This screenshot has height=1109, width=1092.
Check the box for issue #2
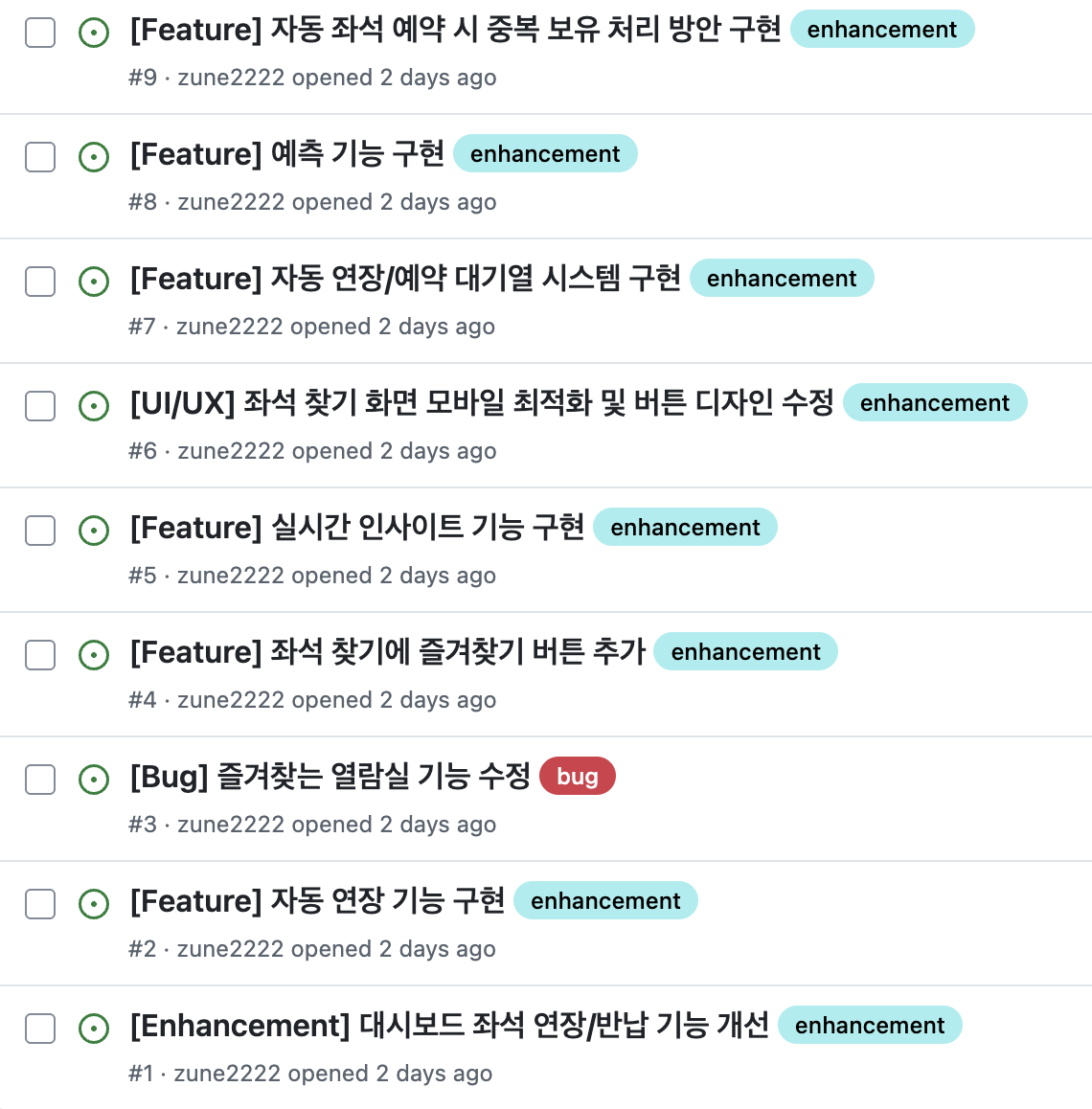tap(40, 904)
